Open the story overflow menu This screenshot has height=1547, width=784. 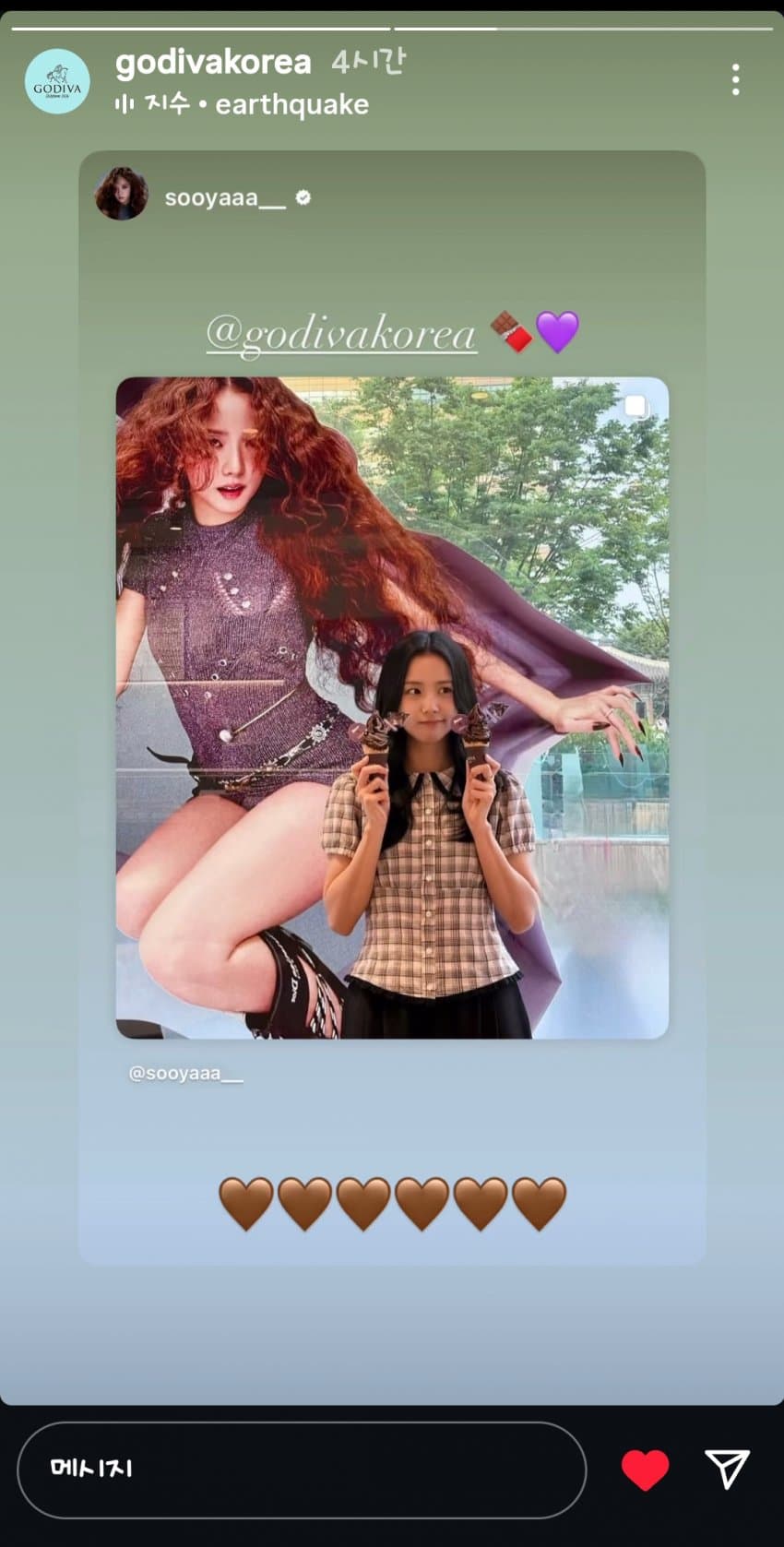[x=735, y=80]
